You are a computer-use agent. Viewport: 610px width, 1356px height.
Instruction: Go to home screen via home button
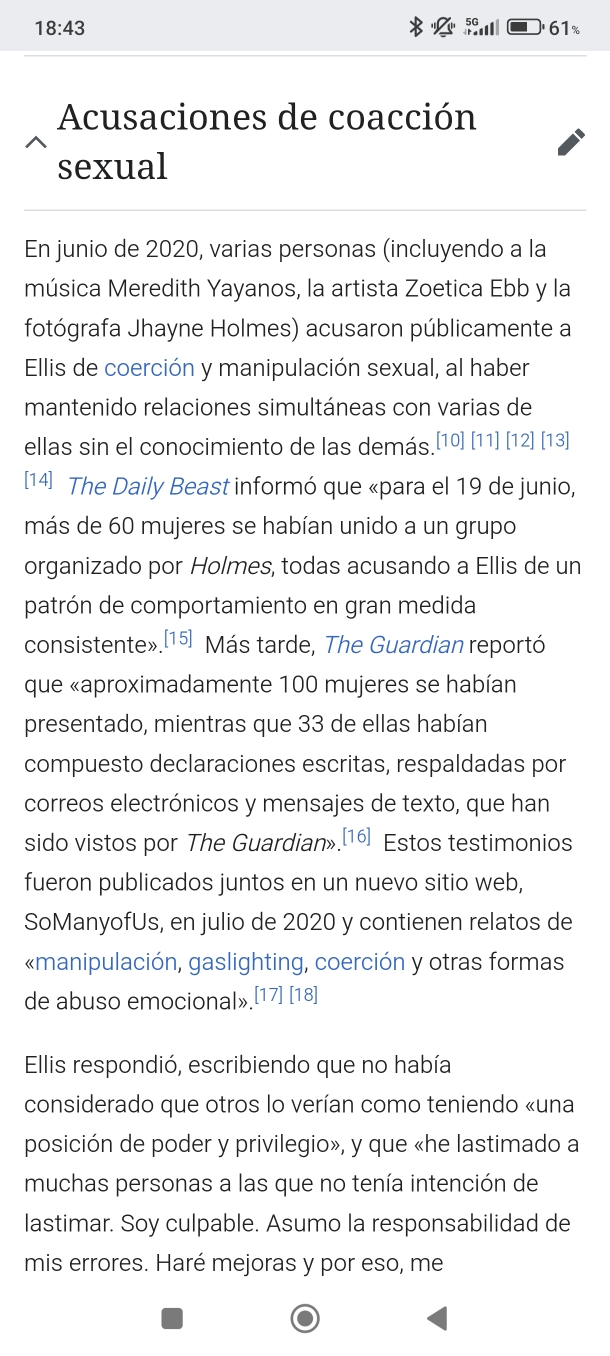pos(305,1319)
